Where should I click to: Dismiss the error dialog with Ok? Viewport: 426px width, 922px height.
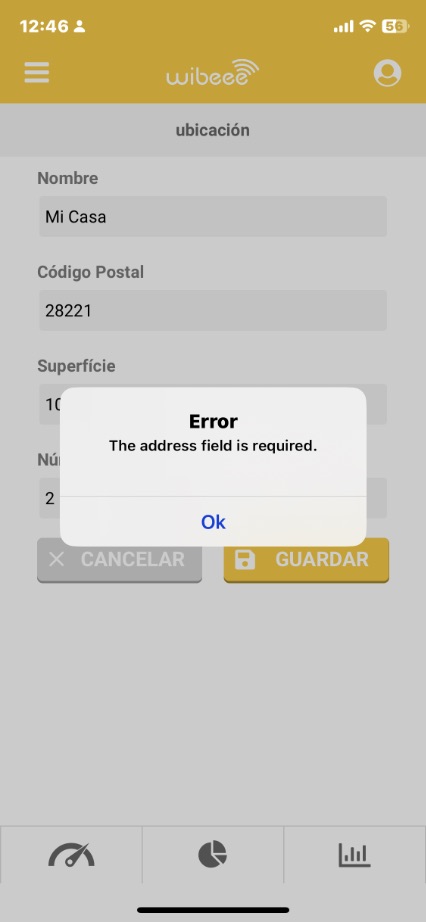[213, 522]
